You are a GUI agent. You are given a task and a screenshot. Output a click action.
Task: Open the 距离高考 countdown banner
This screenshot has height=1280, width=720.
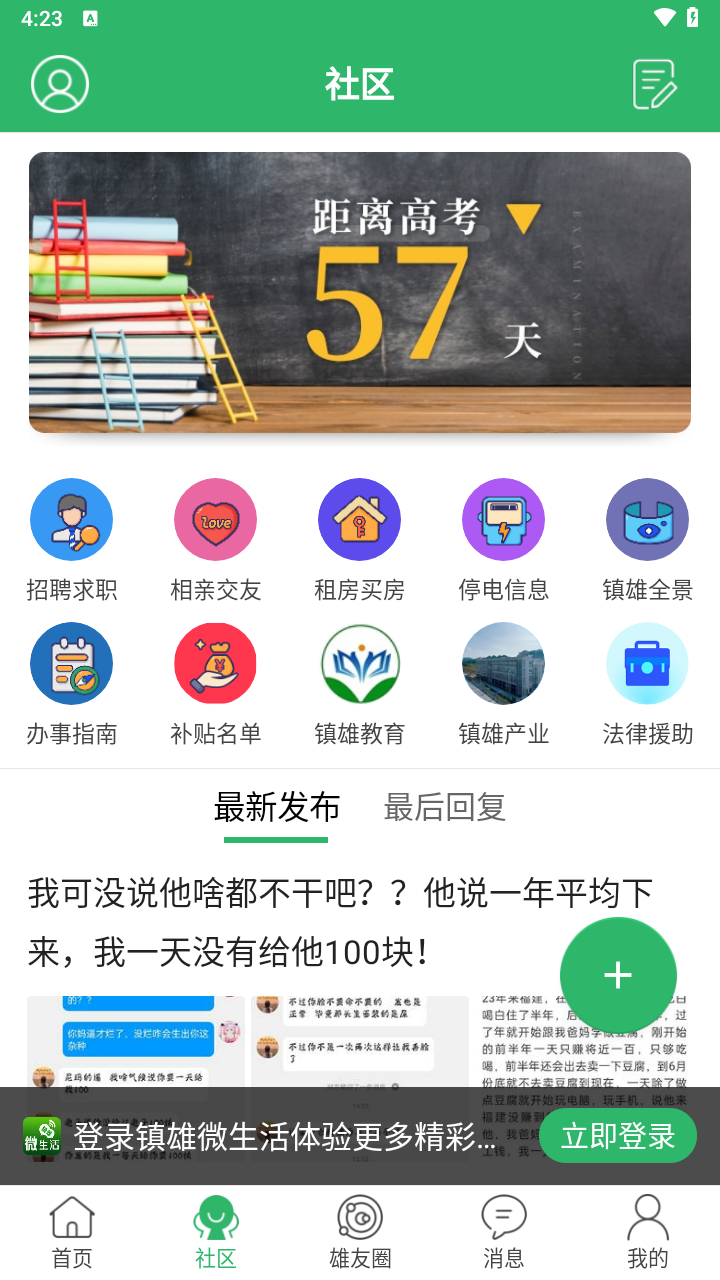360,292
